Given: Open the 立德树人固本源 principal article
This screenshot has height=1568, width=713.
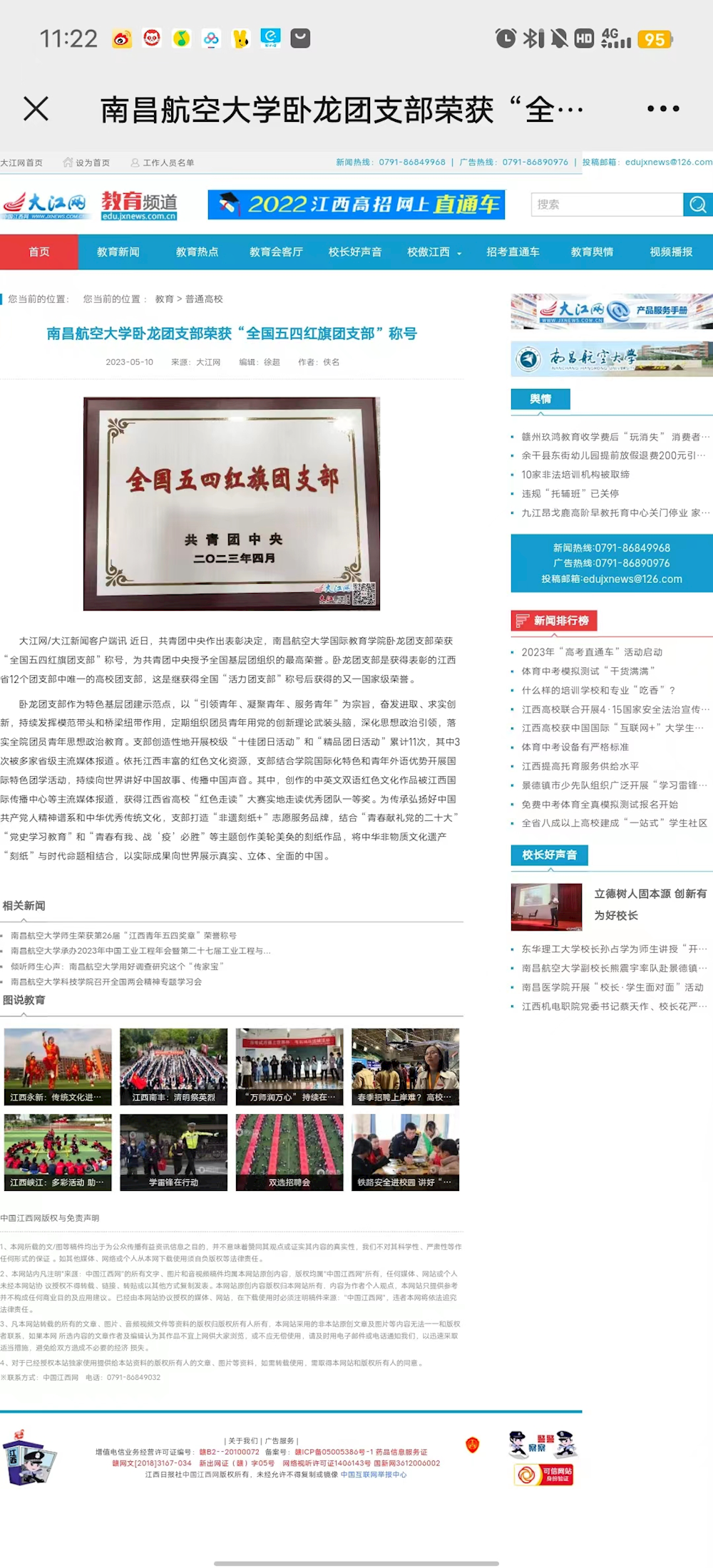Looking at the screenshot, I should (649, 904).
